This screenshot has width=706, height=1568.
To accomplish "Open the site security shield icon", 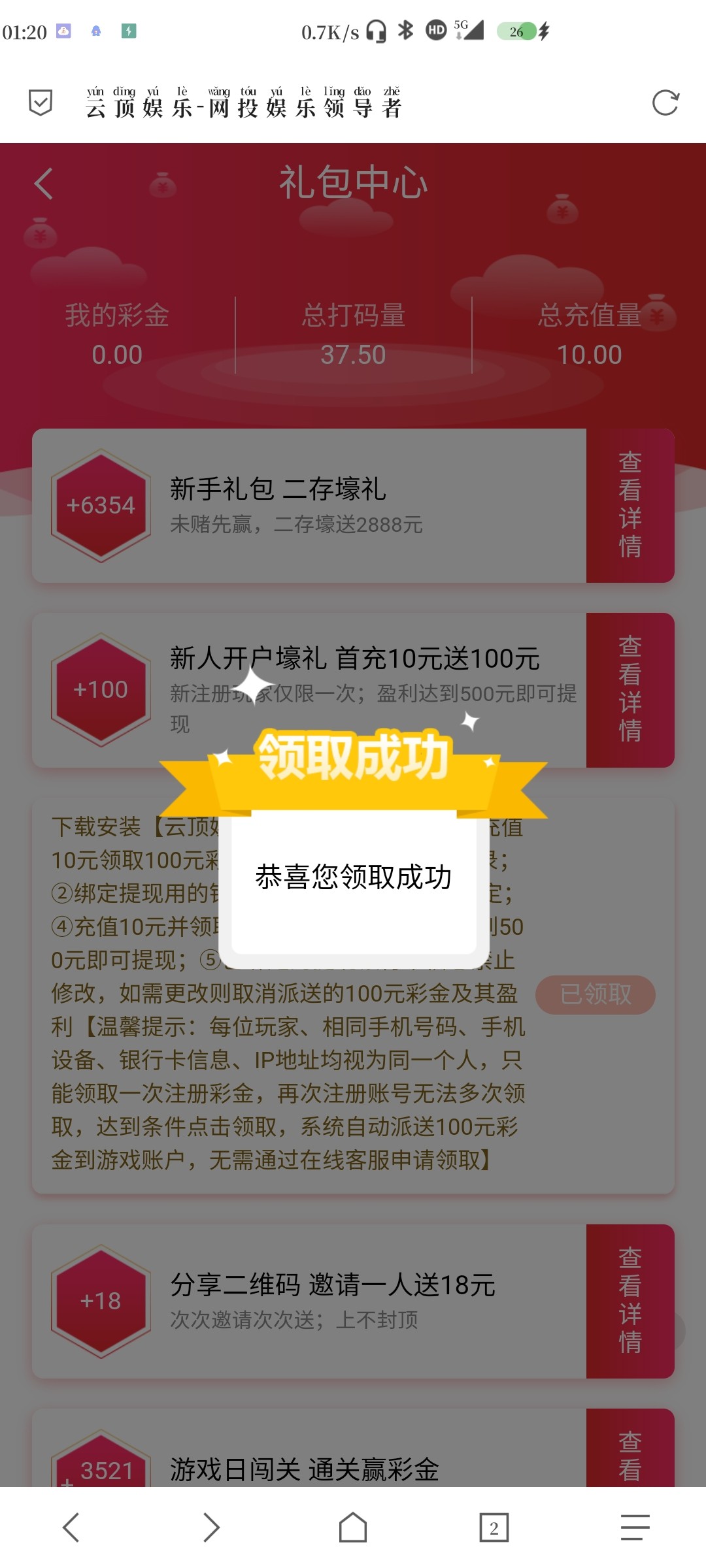I will click(x=41, y=103).
